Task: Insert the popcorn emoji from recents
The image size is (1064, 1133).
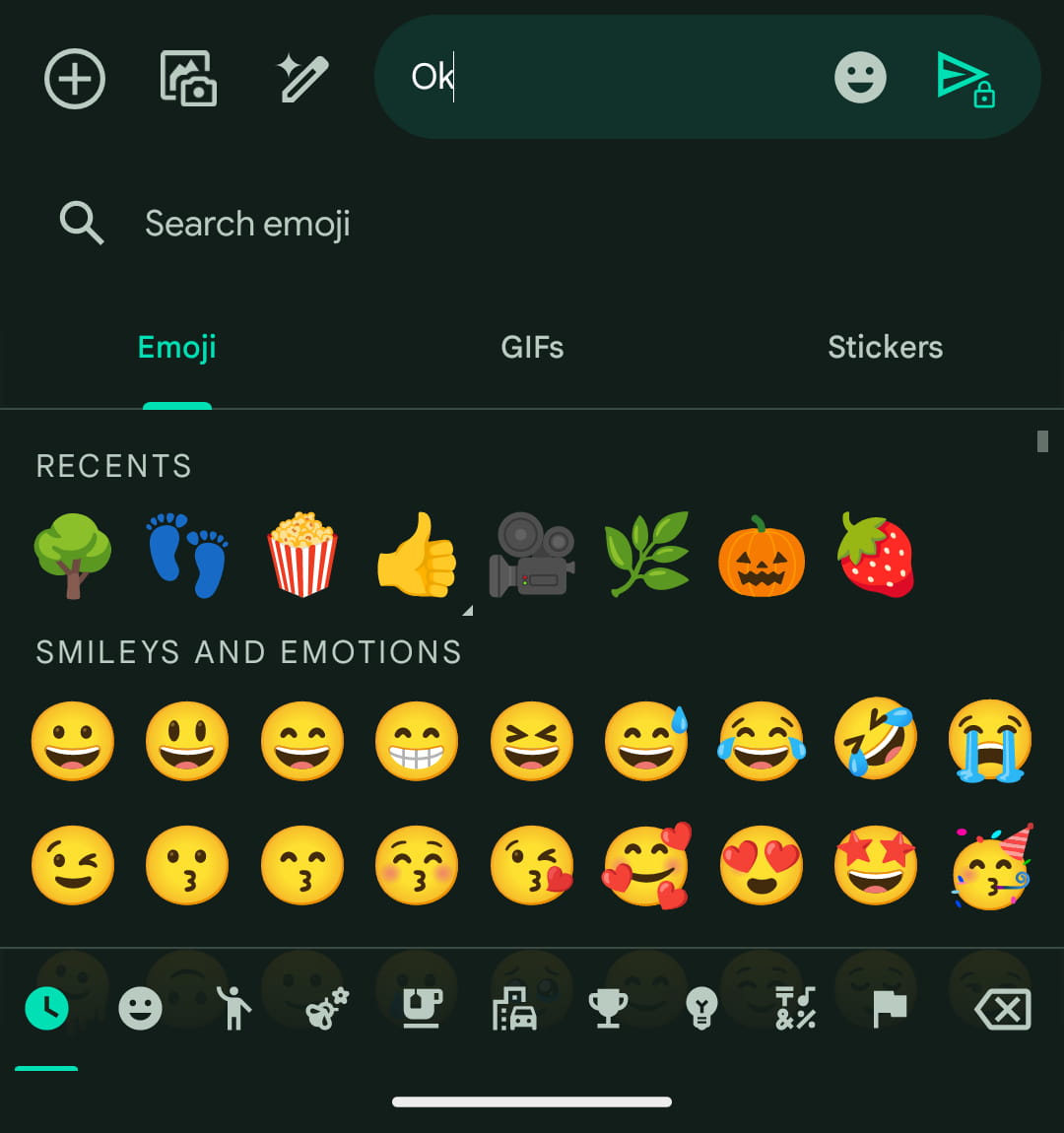Action: (x=302, y=557)
